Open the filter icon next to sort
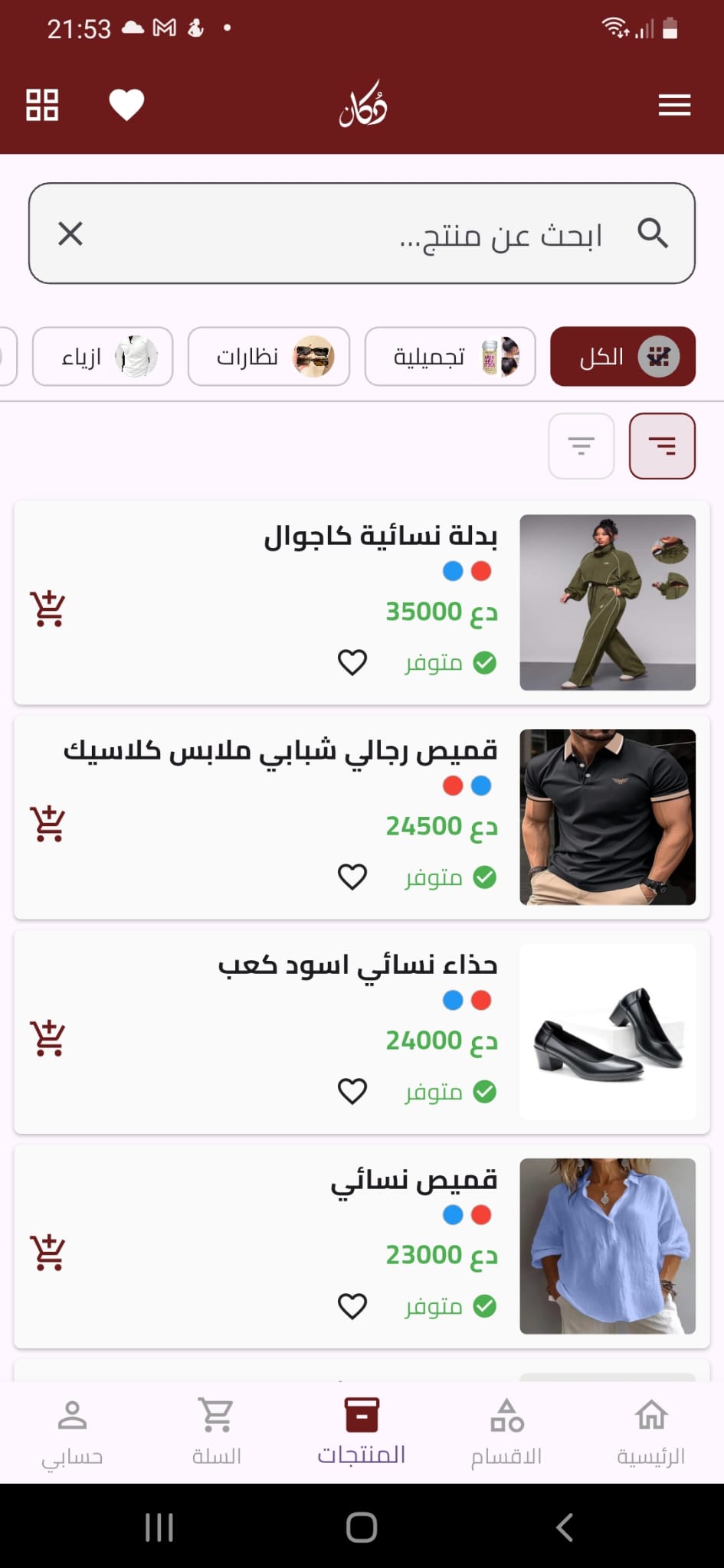The width and height of the screenshot is (724, 1568). pos(580,446)
